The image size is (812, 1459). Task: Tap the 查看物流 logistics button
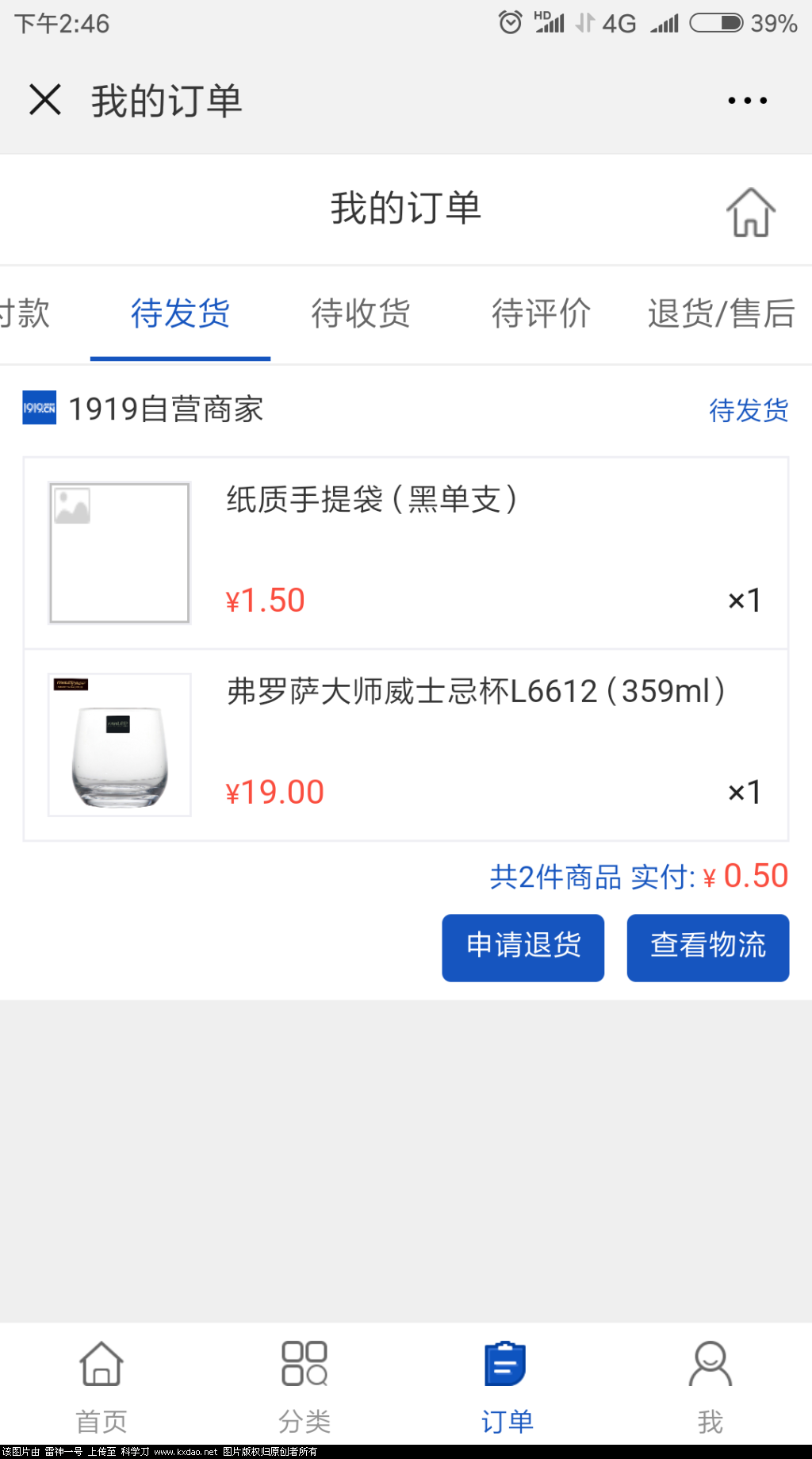(x=707, y=946)
